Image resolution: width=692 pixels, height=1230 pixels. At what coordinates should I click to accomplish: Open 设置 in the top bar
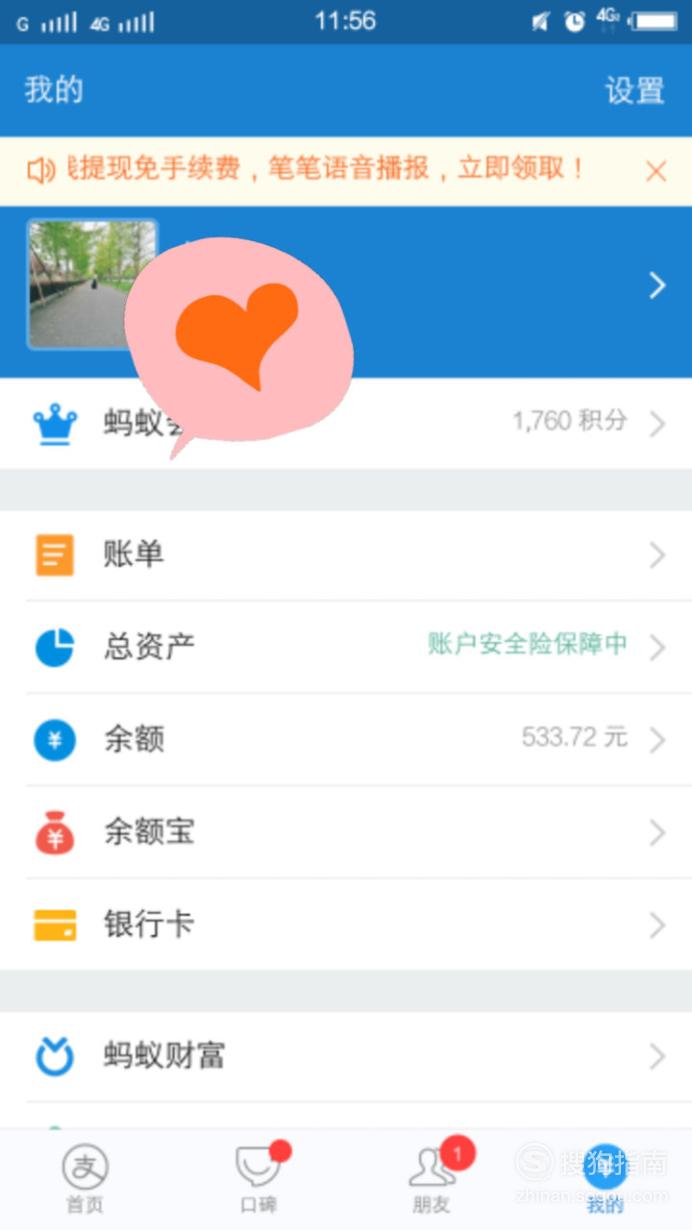click(x=634, y=91)
